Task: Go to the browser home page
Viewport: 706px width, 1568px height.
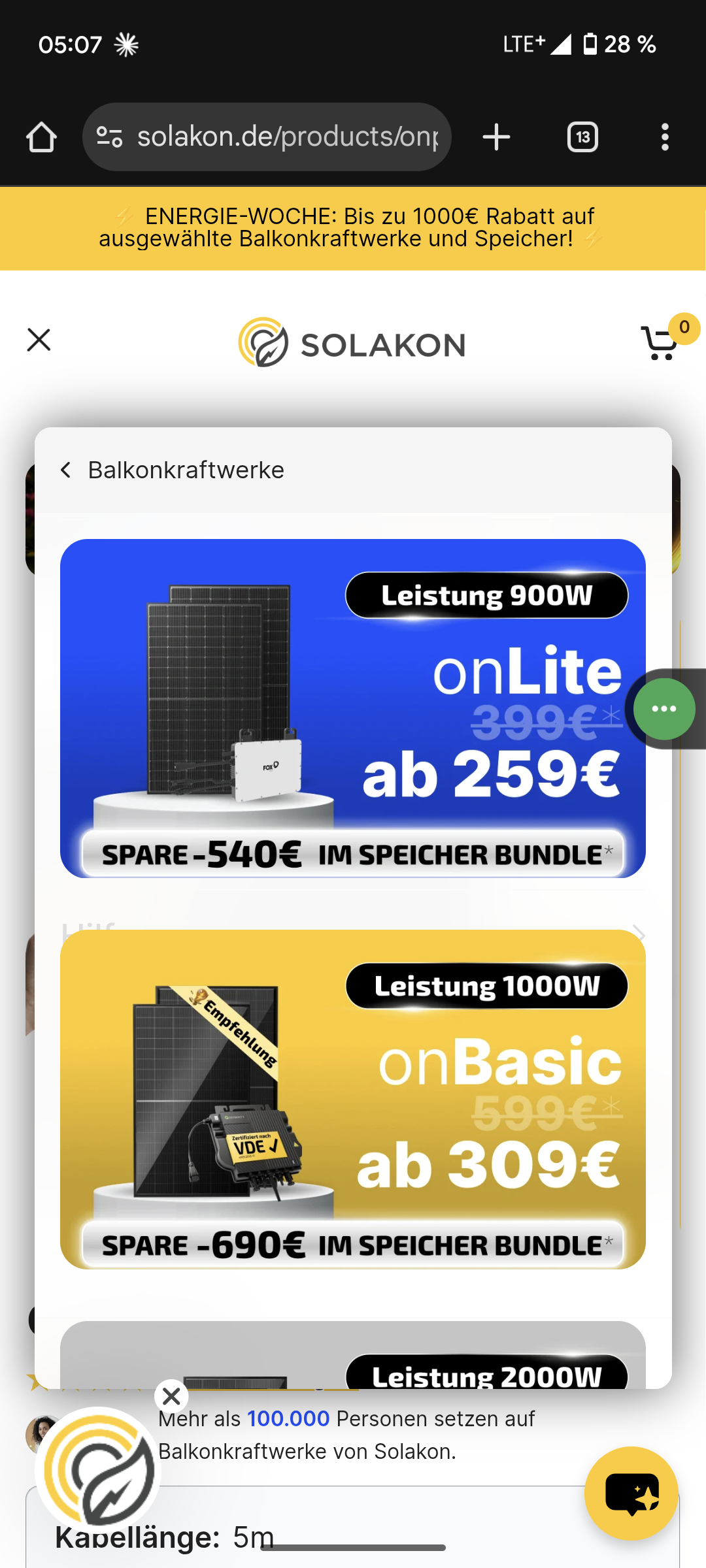Action: tap(41, 137)
